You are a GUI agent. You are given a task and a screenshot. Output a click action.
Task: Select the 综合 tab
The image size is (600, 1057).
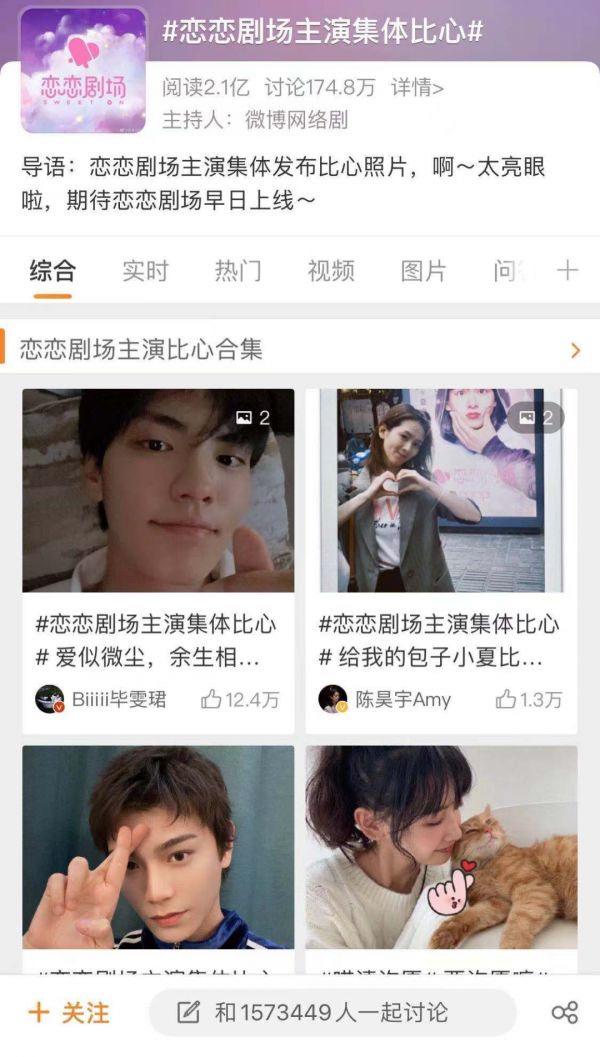[52, 271]
